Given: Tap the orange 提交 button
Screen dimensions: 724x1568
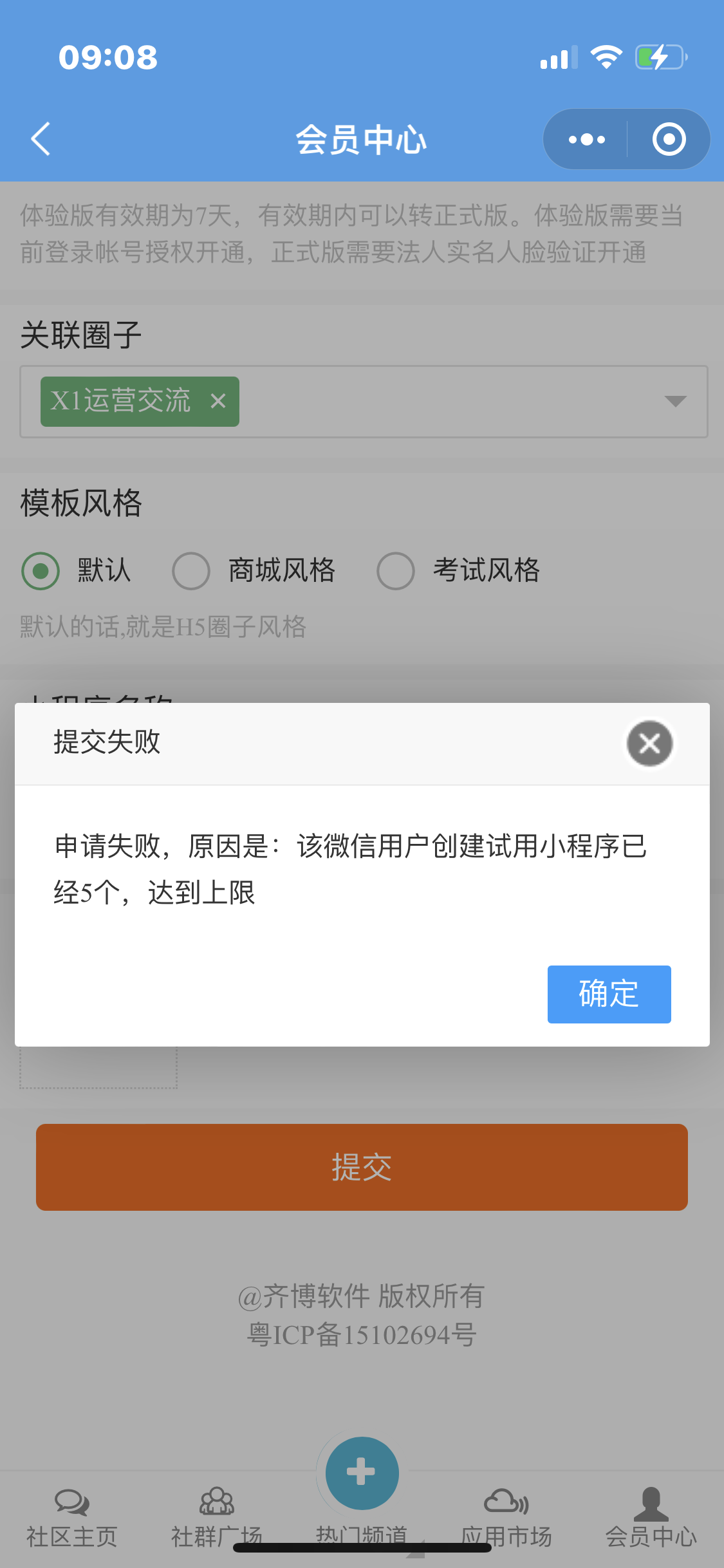Looking at the screenshot, I should 362,1167.
